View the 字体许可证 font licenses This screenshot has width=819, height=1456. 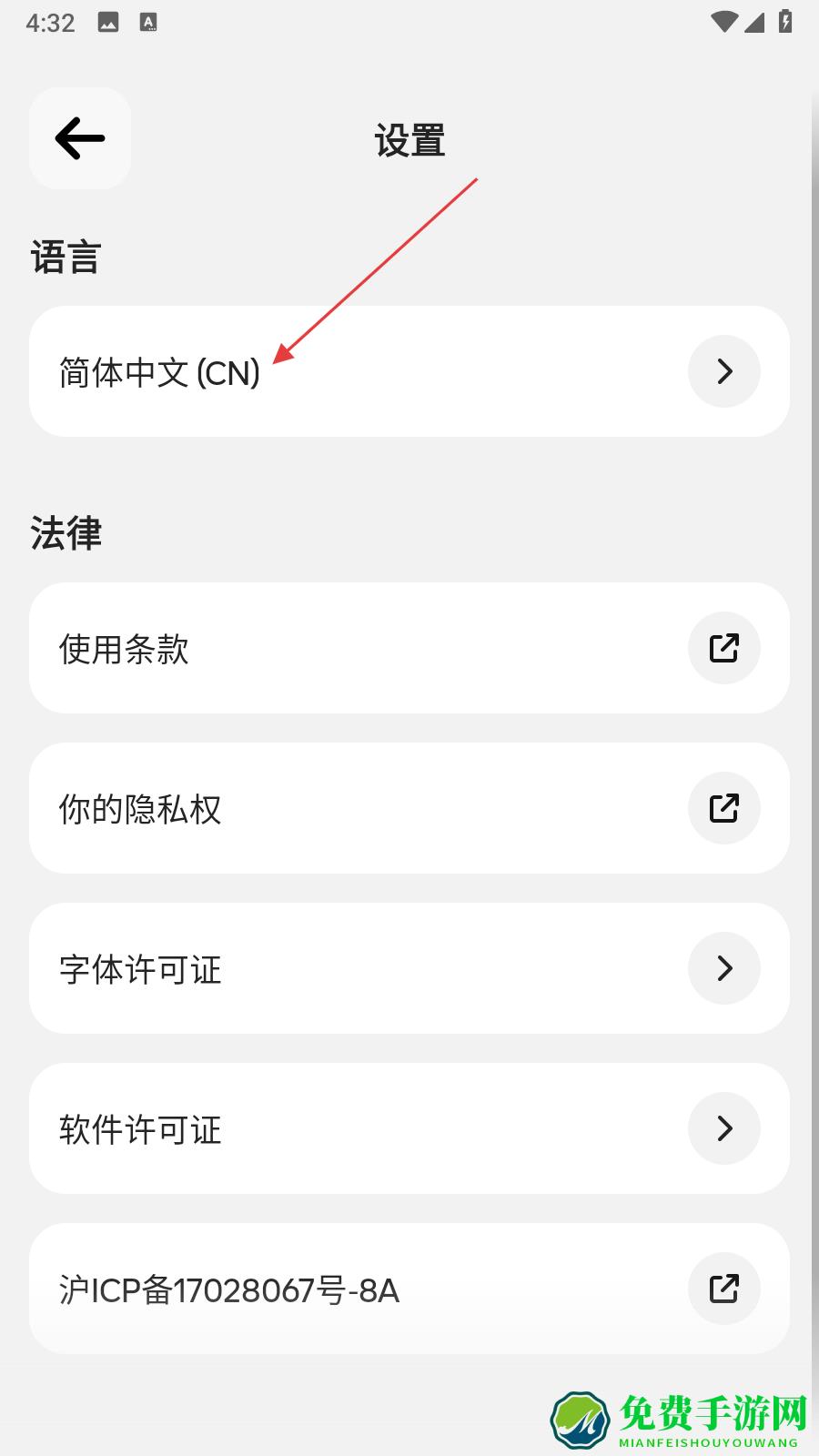coord(409,968)
